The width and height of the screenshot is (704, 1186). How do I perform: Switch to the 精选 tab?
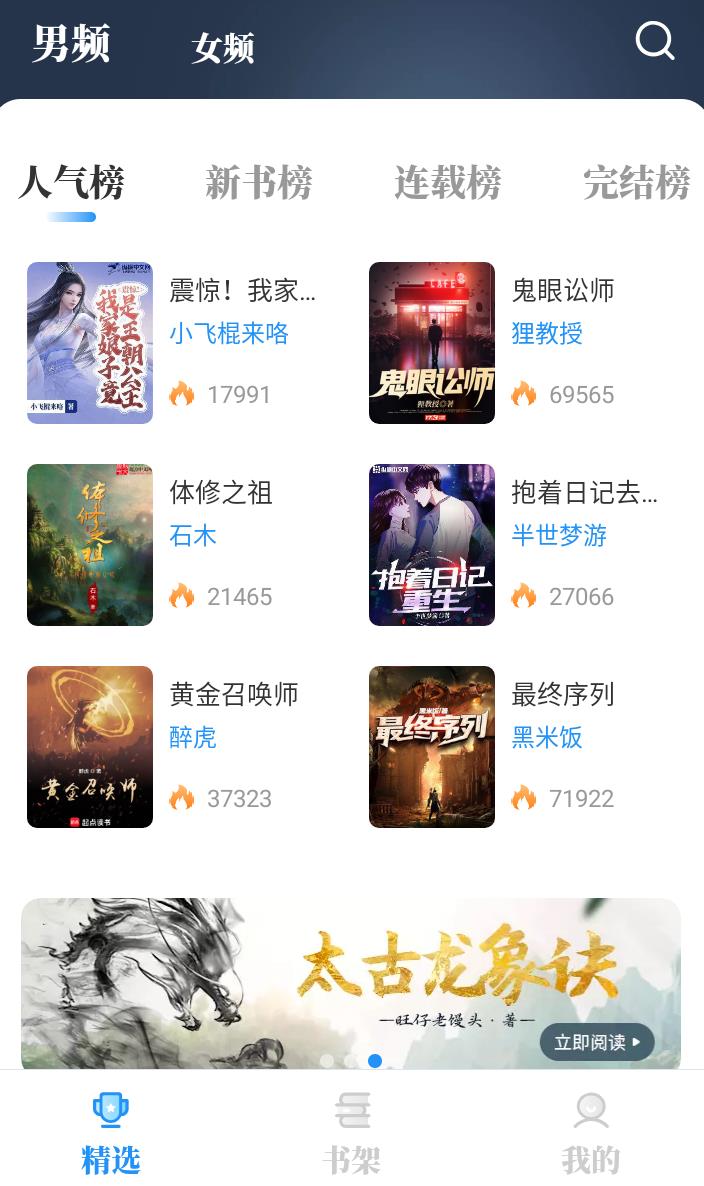pos(111,1134)
